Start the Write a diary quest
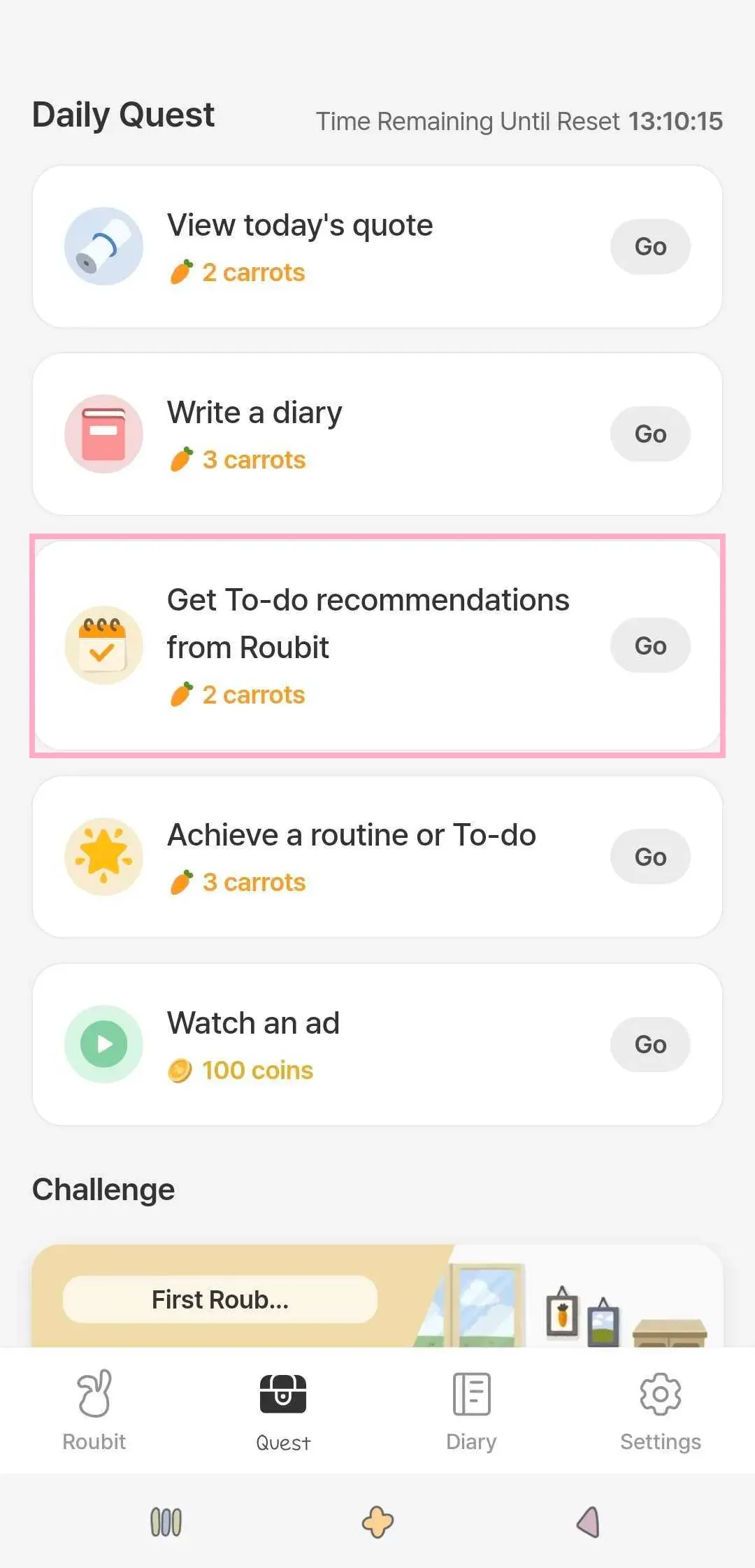The width and height of the screenshot is (755, 1568). [x=650, y=434]
